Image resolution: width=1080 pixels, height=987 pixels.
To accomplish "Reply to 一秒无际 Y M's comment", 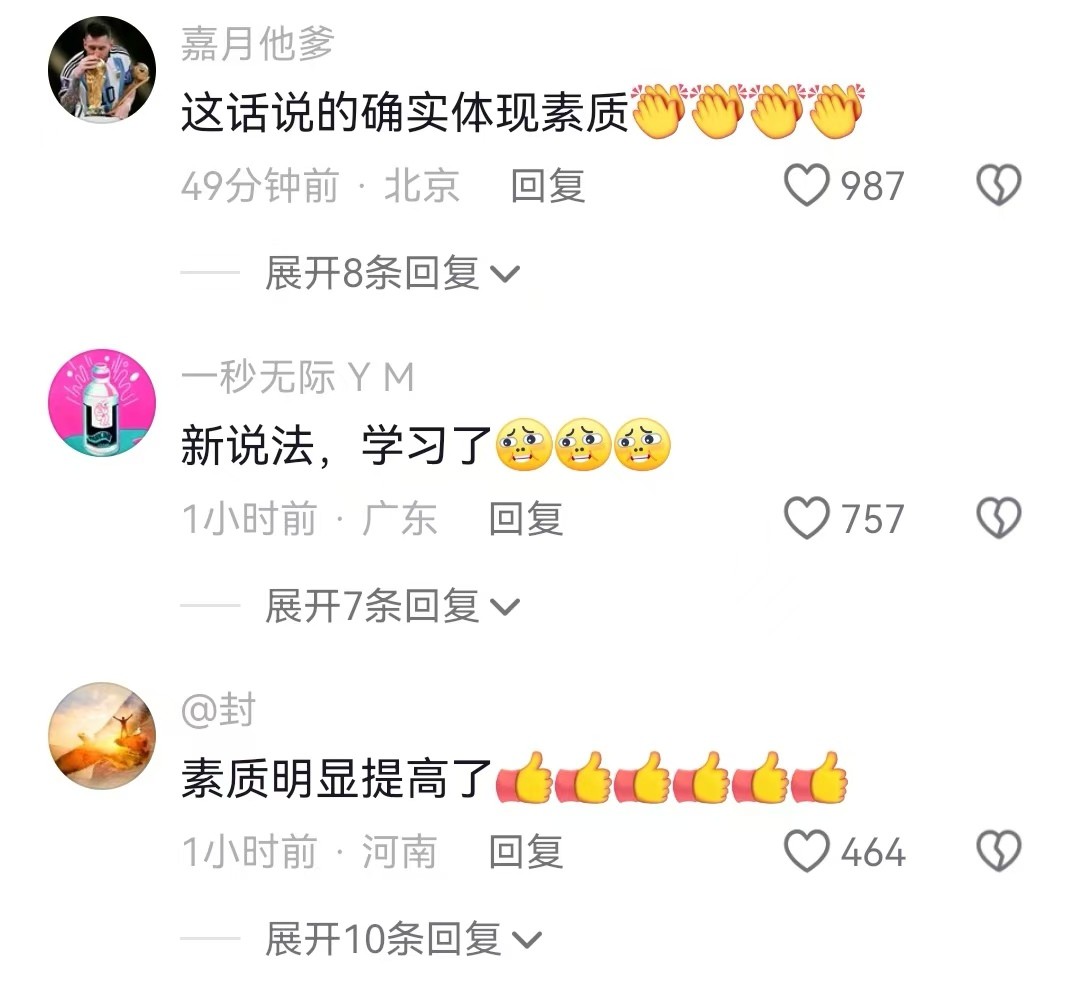I will [x=525, y=519].
